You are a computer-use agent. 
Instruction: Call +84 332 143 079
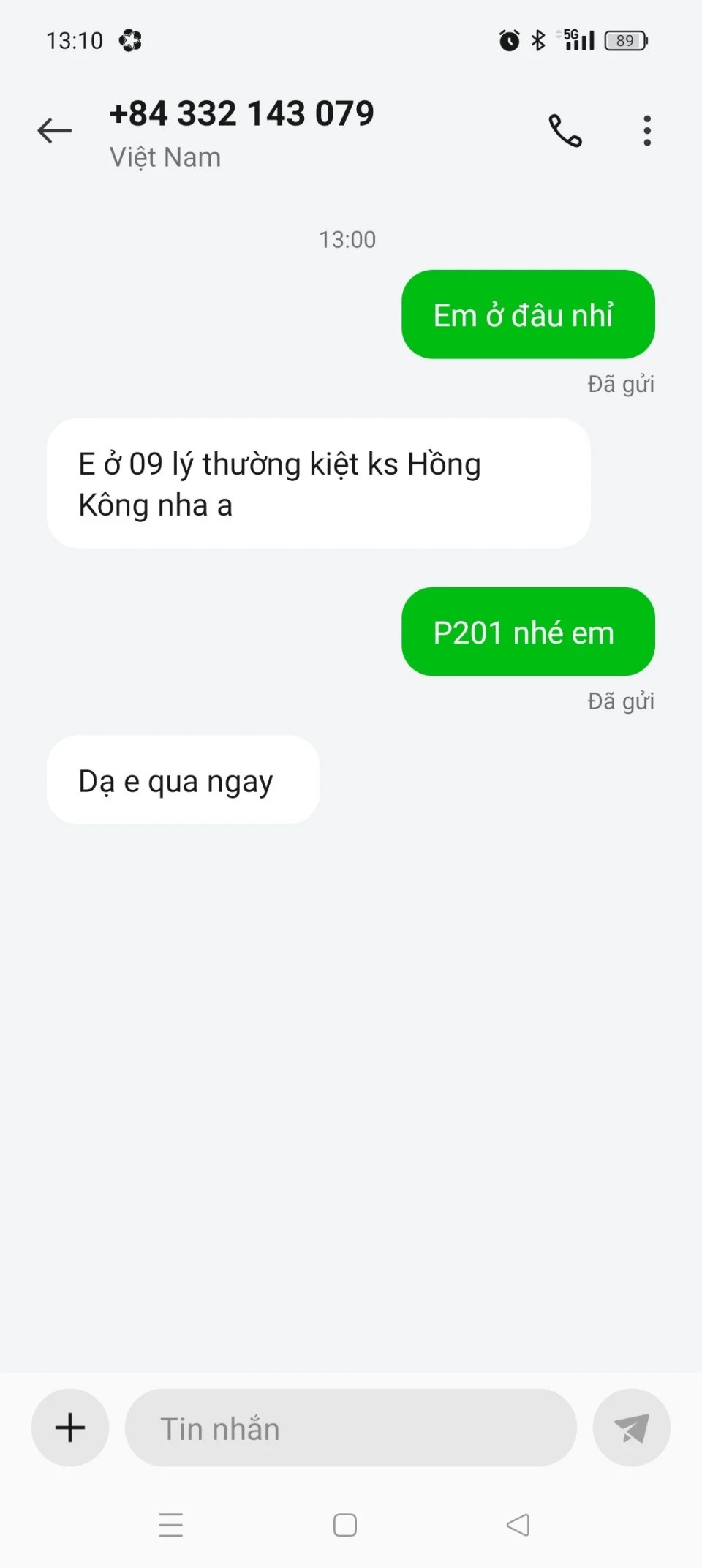tap(565, 132)
